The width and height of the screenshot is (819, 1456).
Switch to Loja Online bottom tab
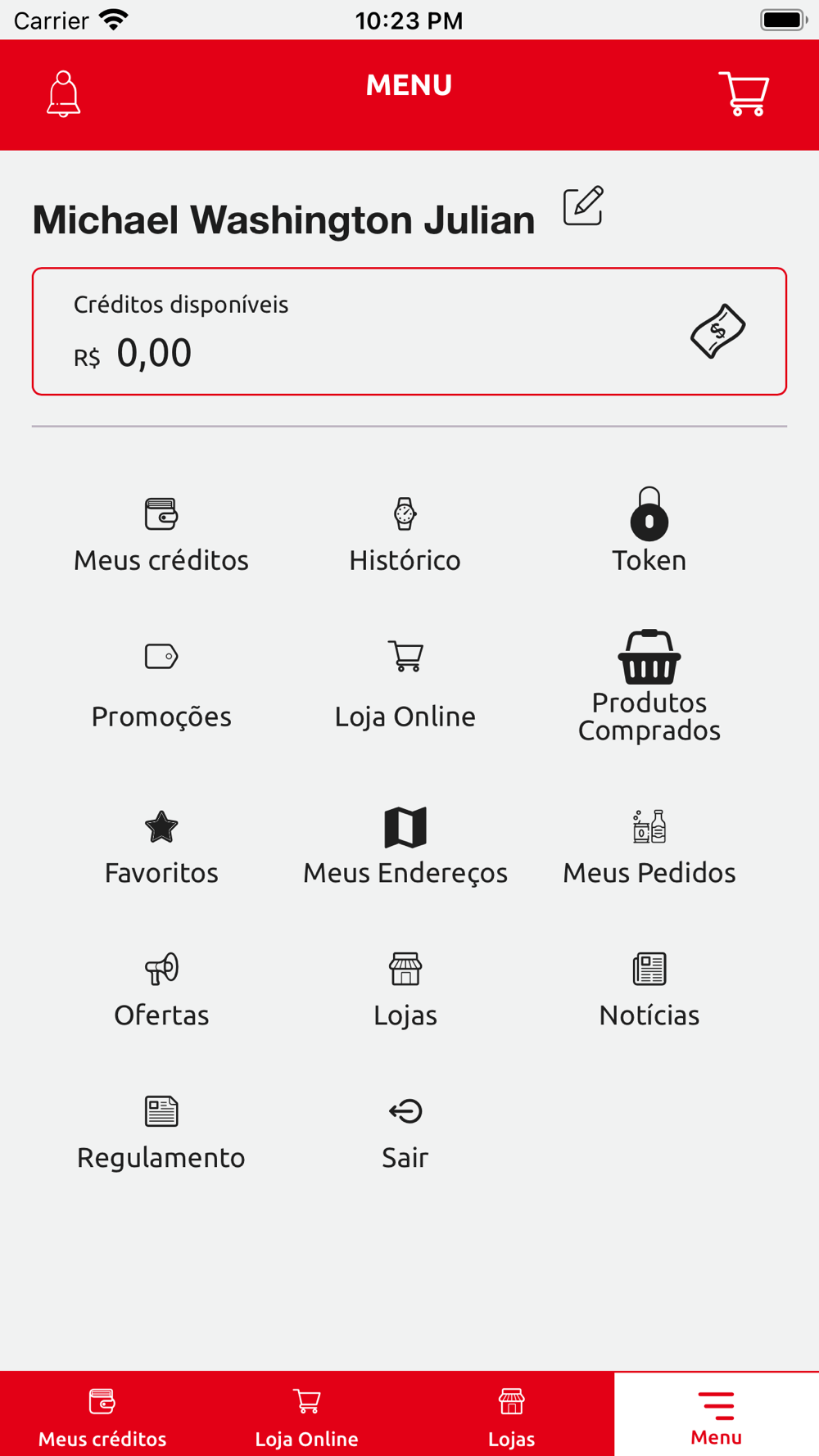[x=307, y=1414]
